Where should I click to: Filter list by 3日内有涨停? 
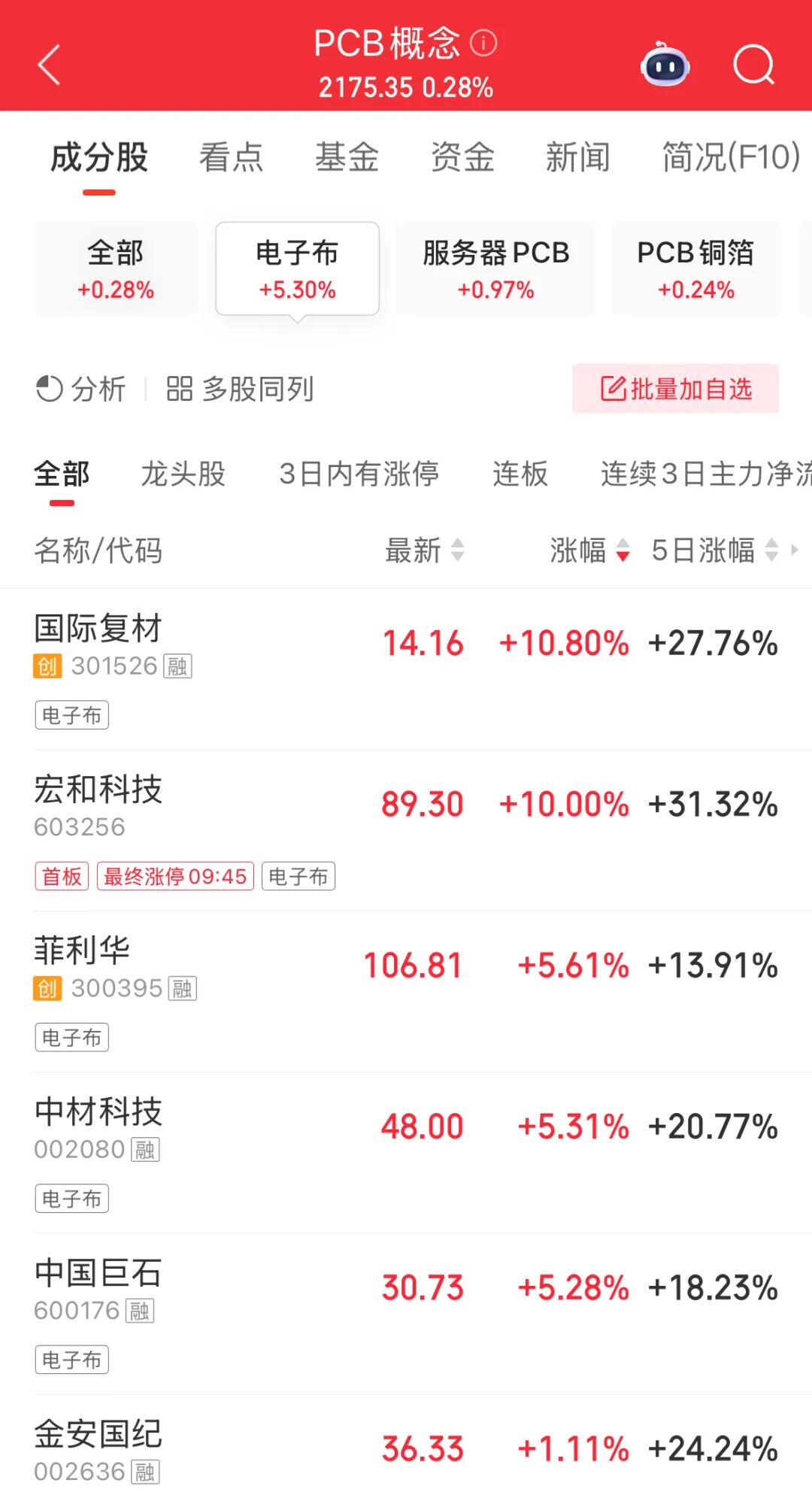[359, 475]
